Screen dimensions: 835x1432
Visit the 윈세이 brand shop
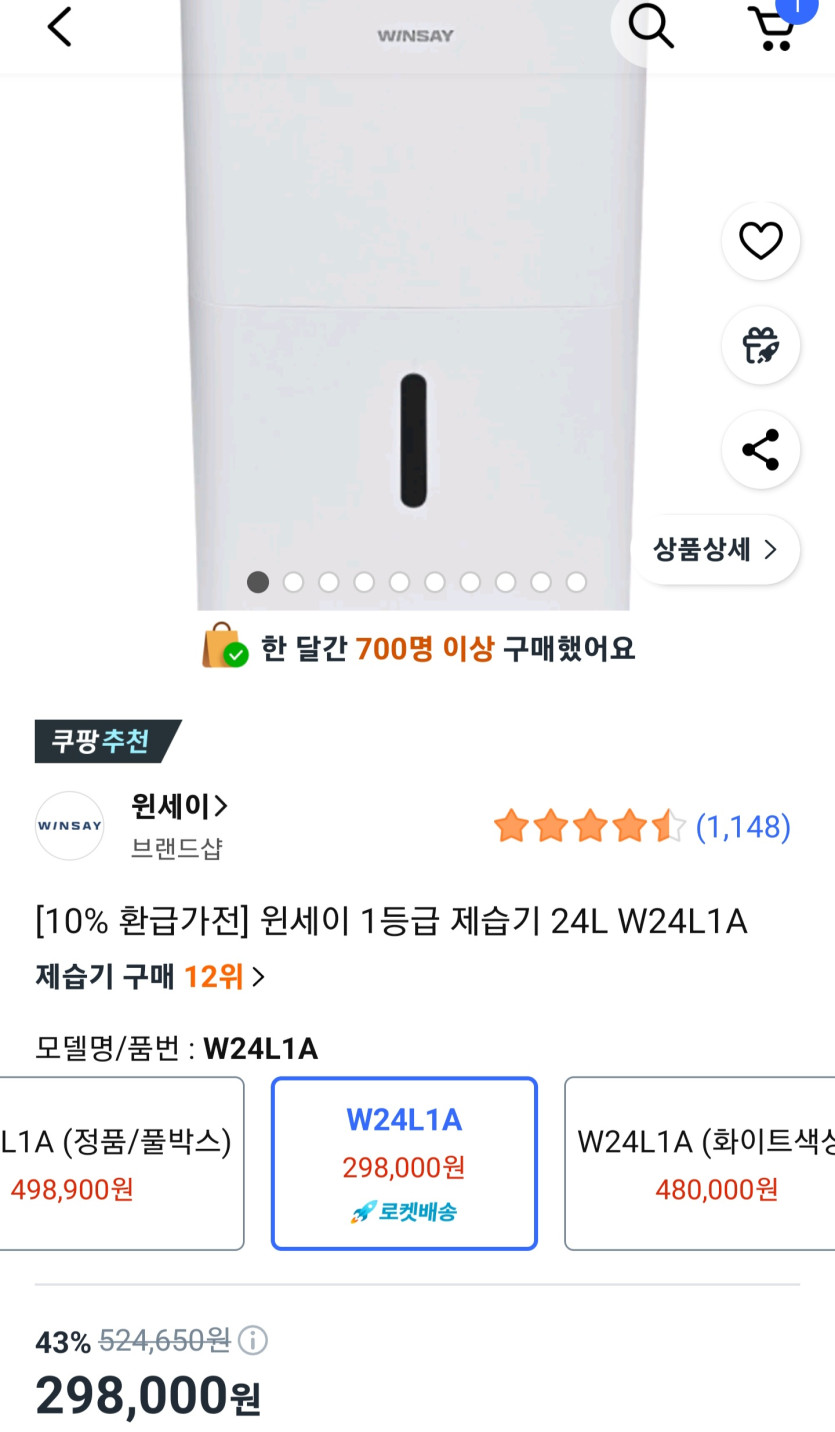tap(180, 806)
